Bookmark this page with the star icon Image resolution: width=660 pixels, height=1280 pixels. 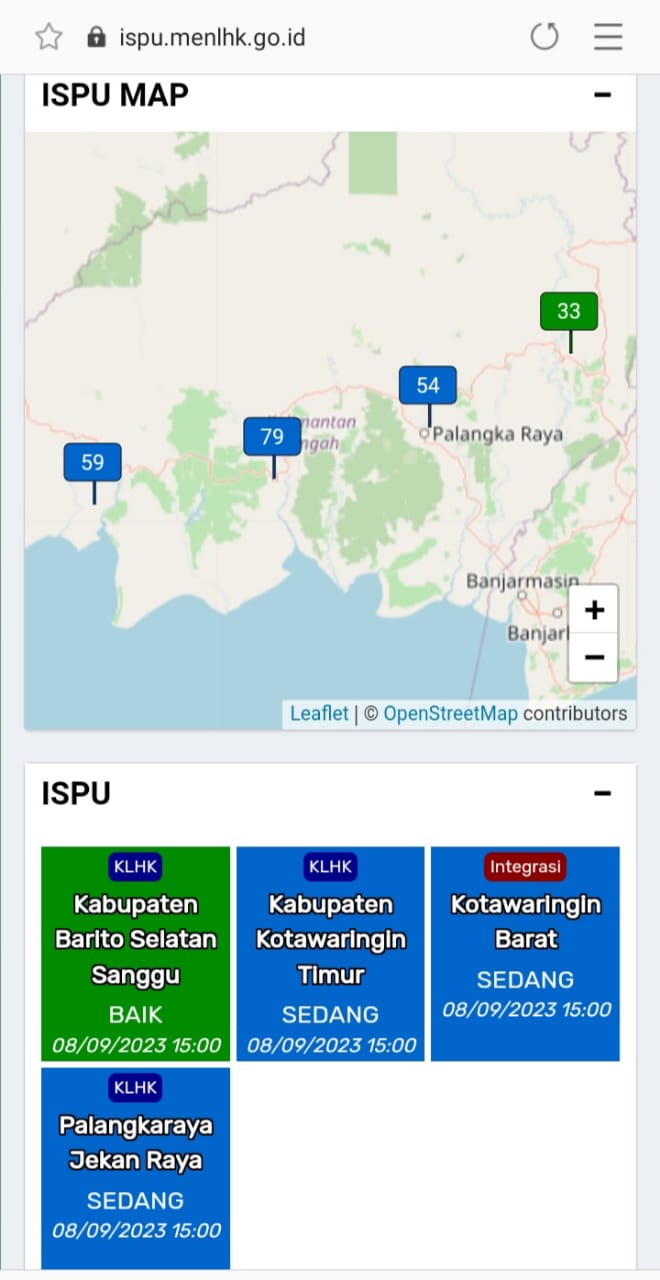(x=49, y=38)
